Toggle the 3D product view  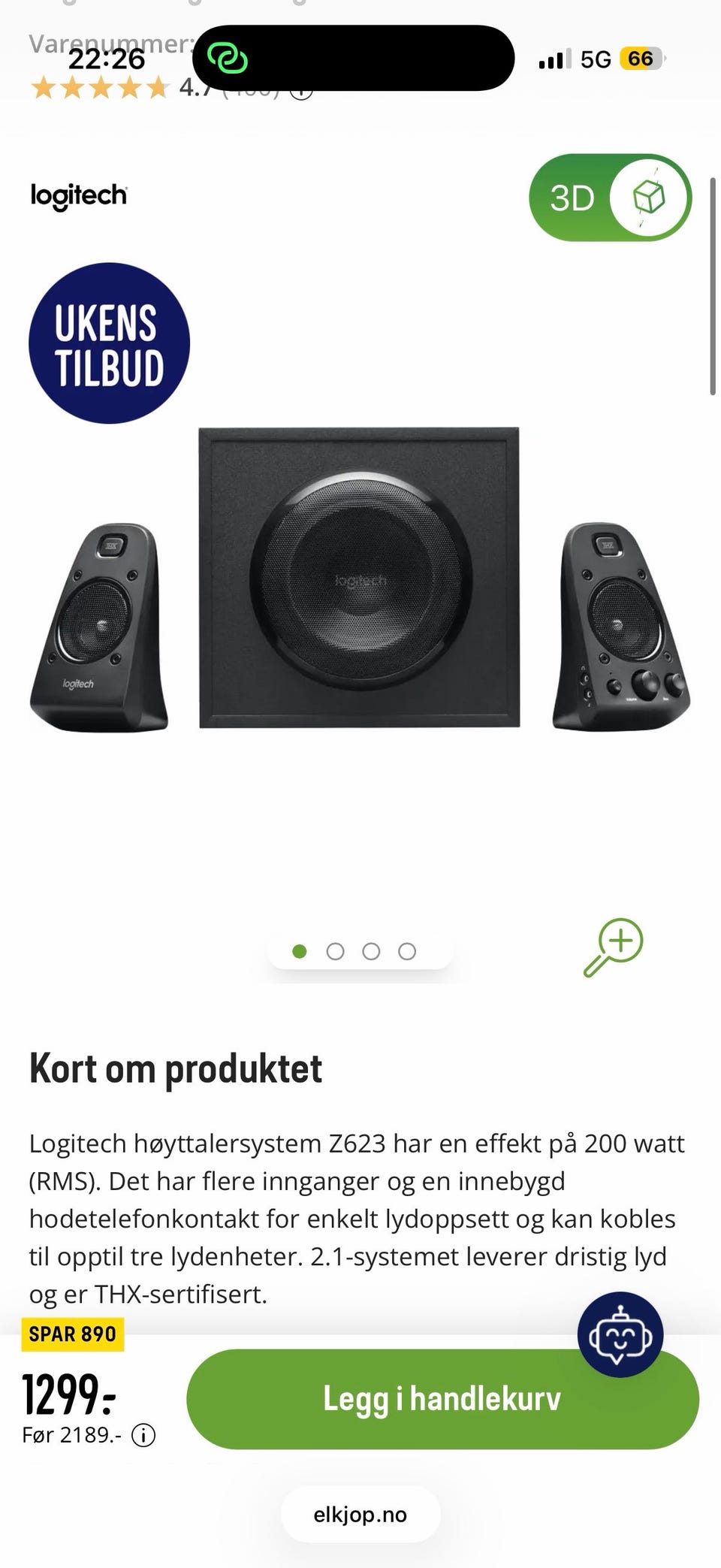click(x=609, y=198)
